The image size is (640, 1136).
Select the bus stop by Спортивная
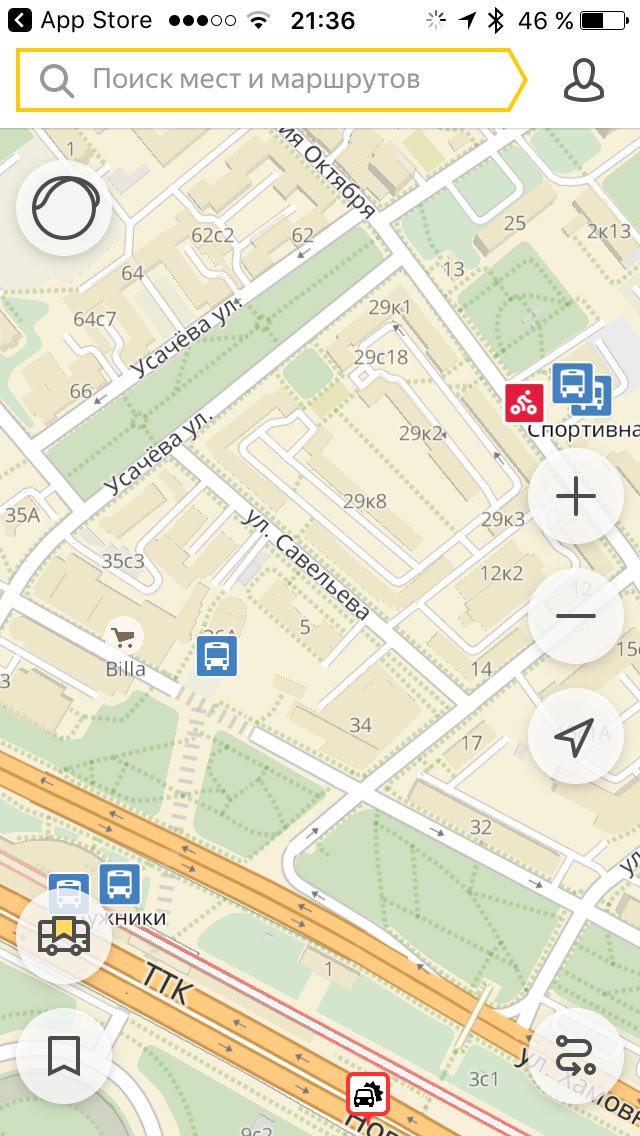tap(583, 388)
